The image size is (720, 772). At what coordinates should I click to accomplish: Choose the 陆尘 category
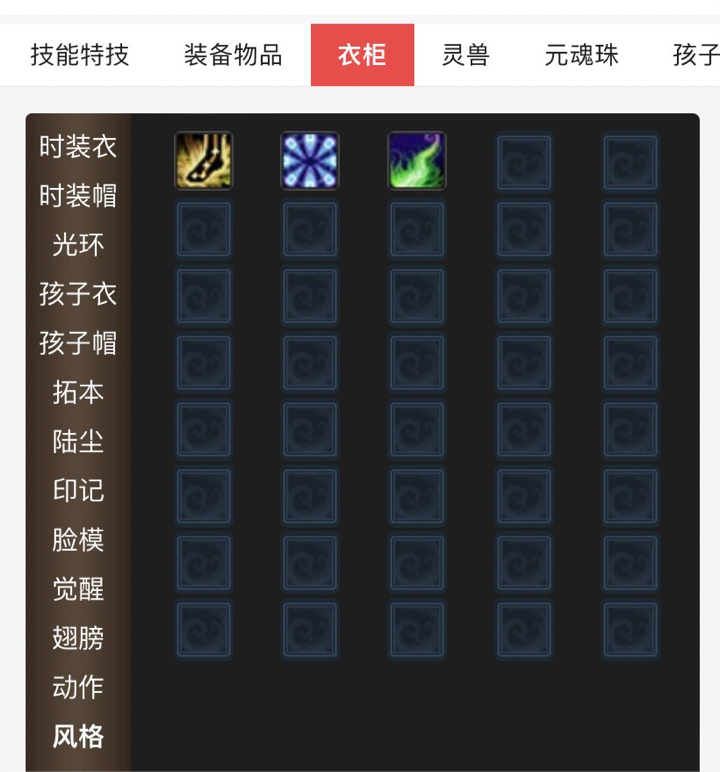pyautogui.click(x=78, y=441)
